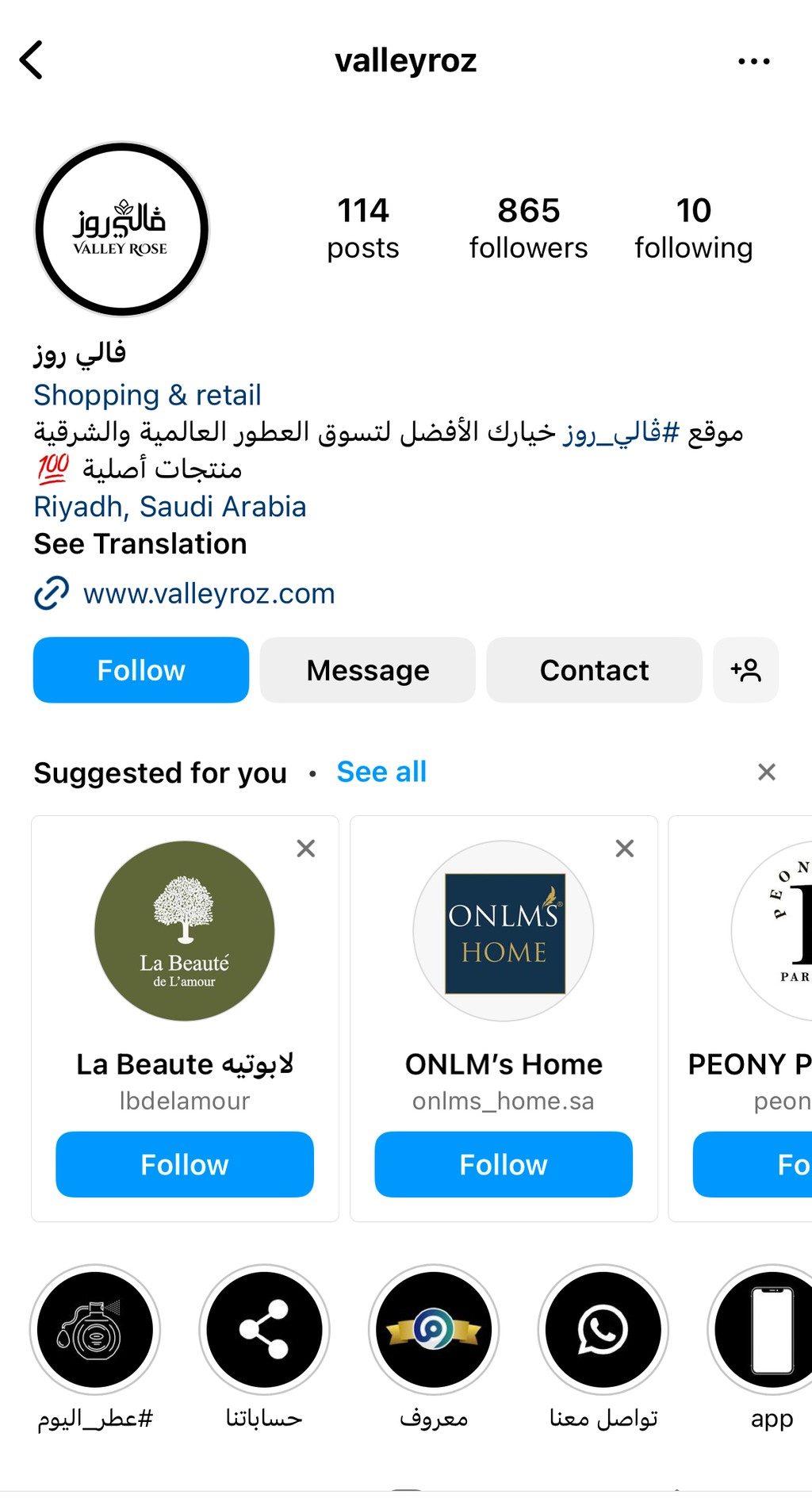View the 10 following list
This screenshot has width=812, height=1506.
point(693,228)
